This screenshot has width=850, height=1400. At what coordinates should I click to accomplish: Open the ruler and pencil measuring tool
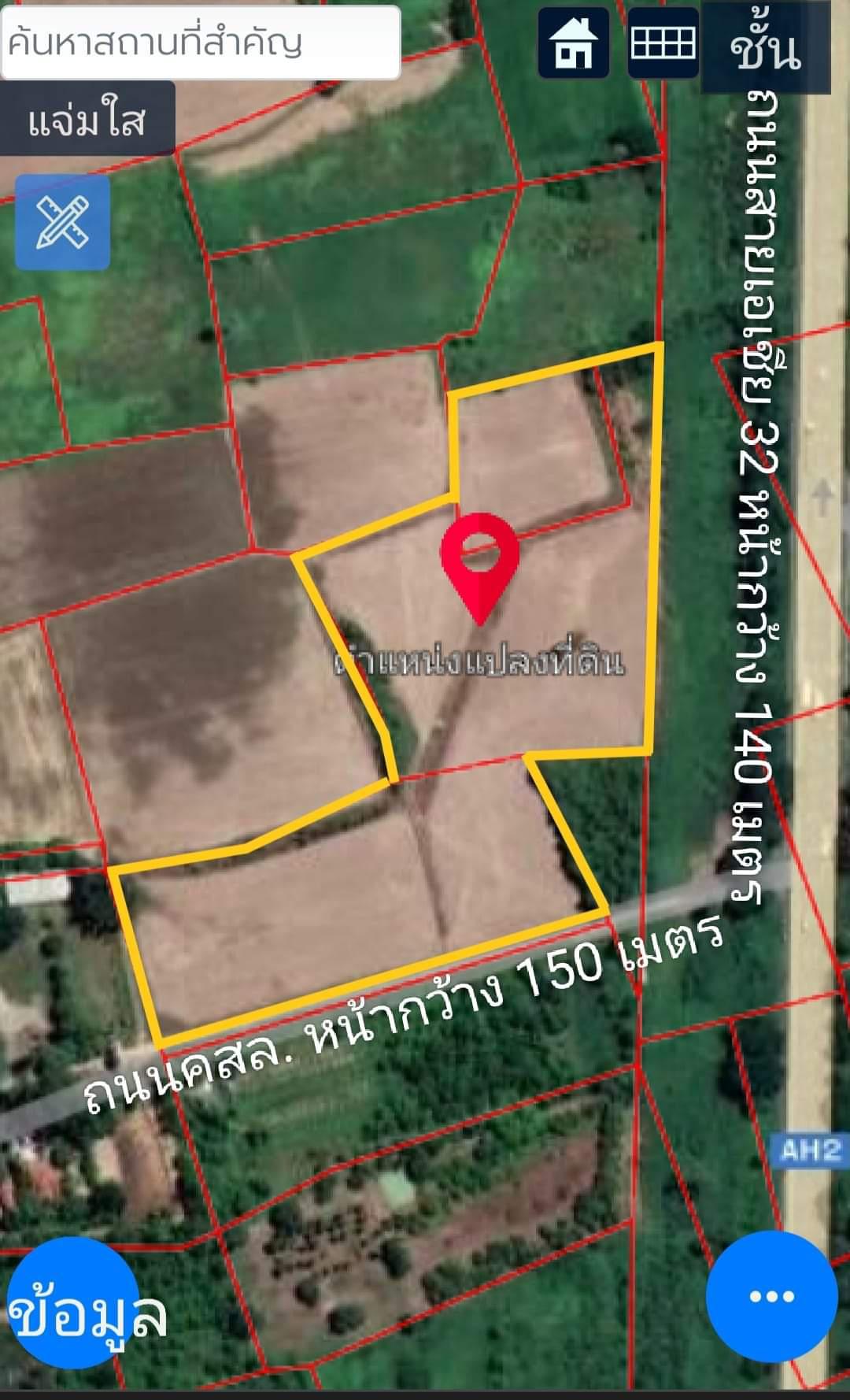coord(62,222)
